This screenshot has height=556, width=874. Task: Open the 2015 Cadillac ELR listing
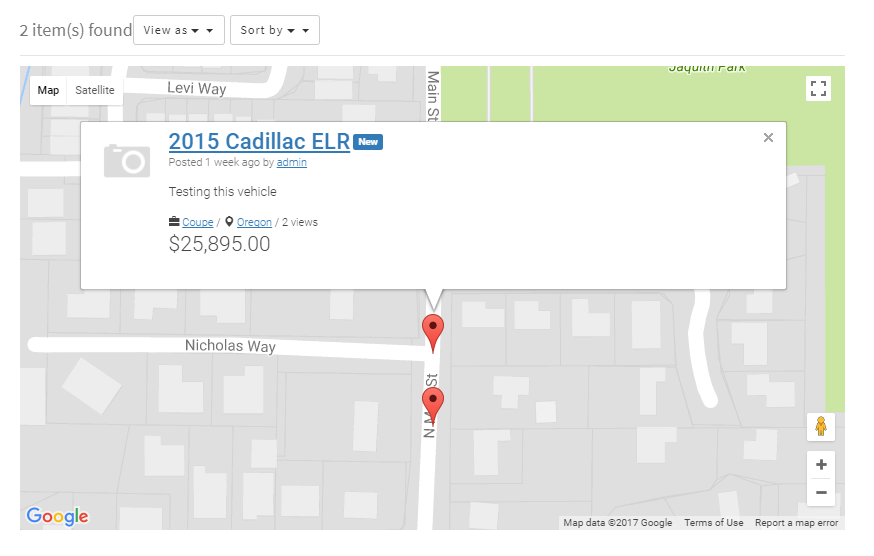tap(259, 141)
